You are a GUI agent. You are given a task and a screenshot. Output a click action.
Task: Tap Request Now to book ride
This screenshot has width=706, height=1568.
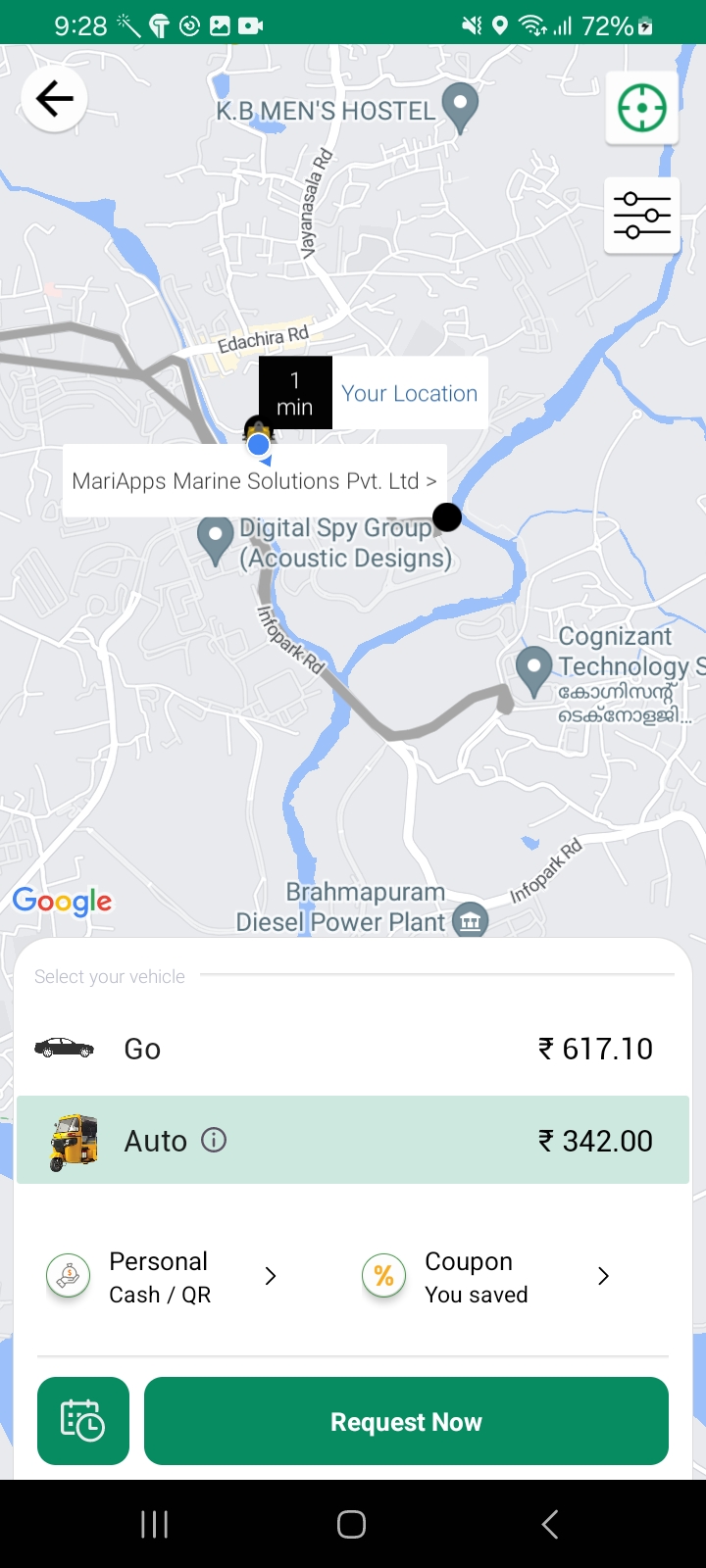[x=406, y=1421]
